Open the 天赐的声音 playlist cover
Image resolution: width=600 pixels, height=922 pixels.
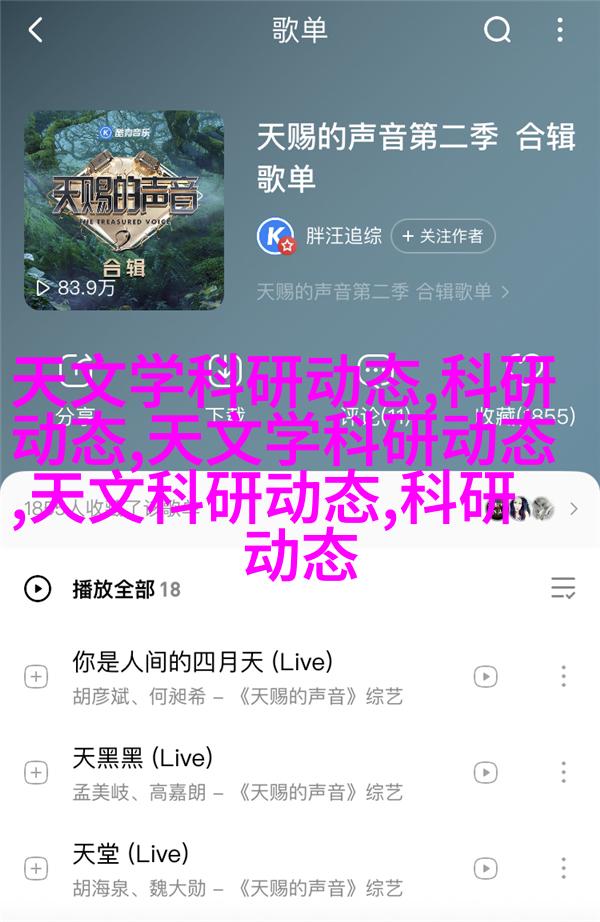124,209
